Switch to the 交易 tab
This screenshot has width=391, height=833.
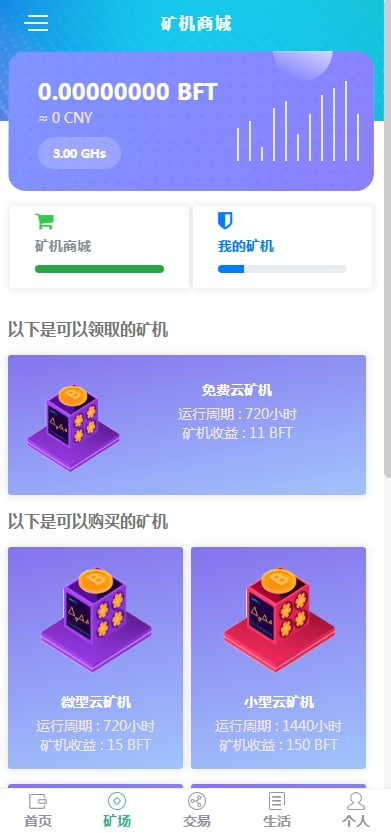click(x=197, y=810)
